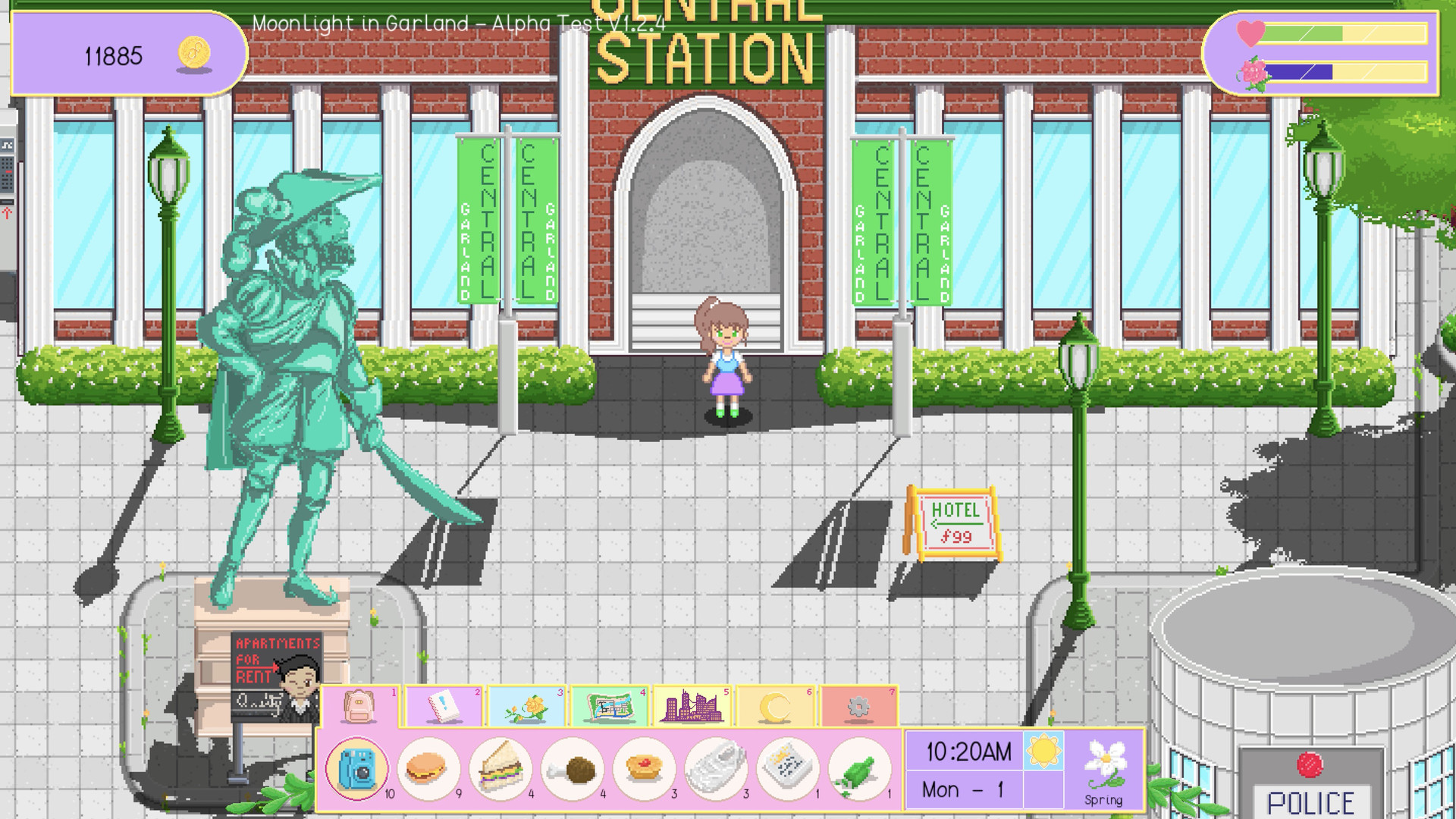Image resolution: width=1456 pixels, height=819 pixels.
Task: Switch to the quest journal tab
Action: coord(444,706)
